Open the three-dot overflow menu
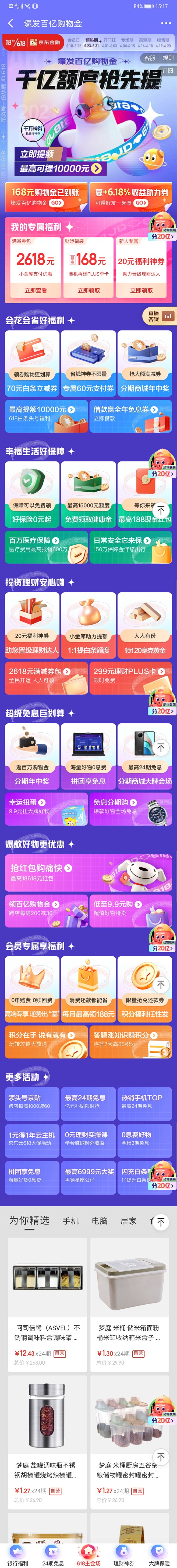 point(165,23)
